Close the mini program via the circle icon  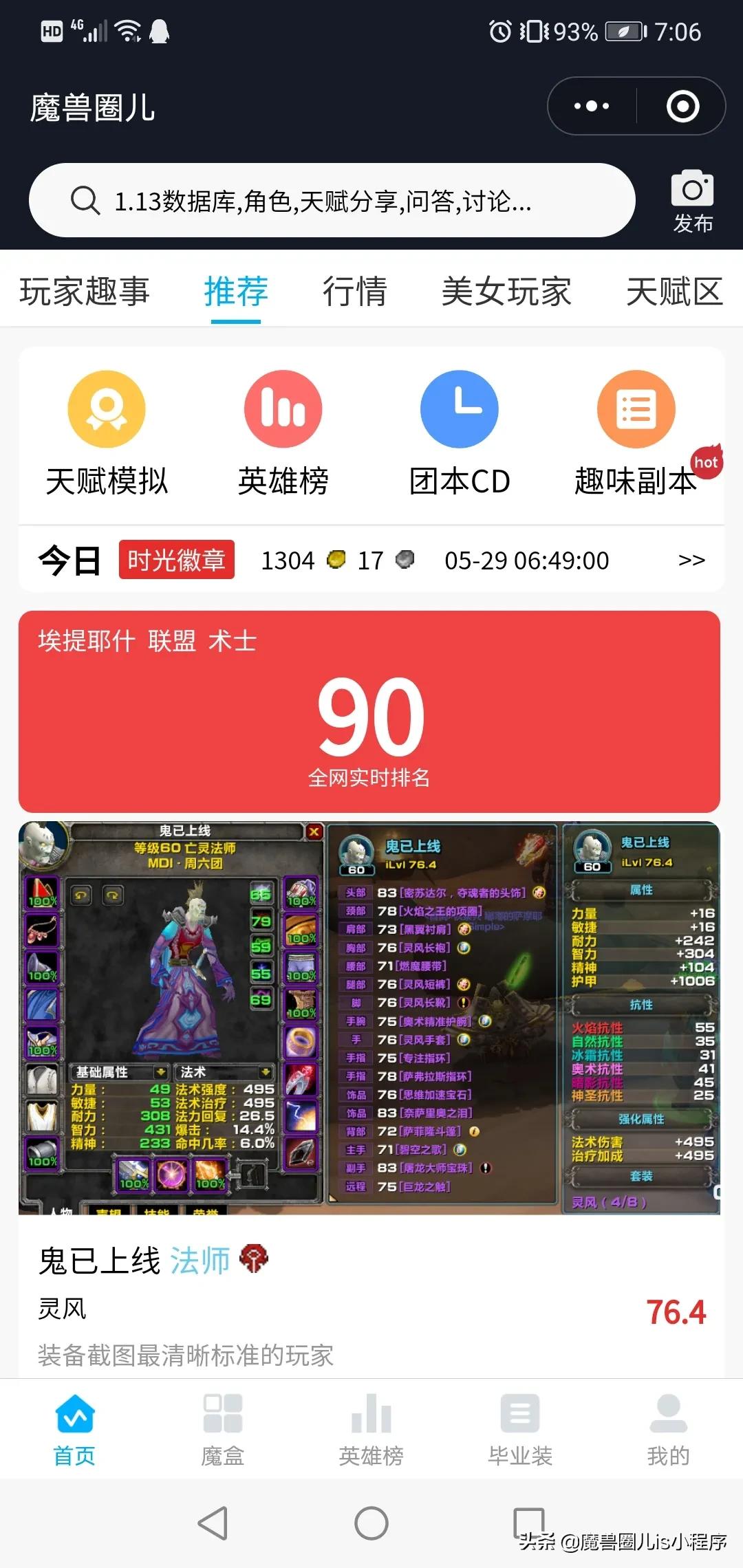click(x=682, y=107)
